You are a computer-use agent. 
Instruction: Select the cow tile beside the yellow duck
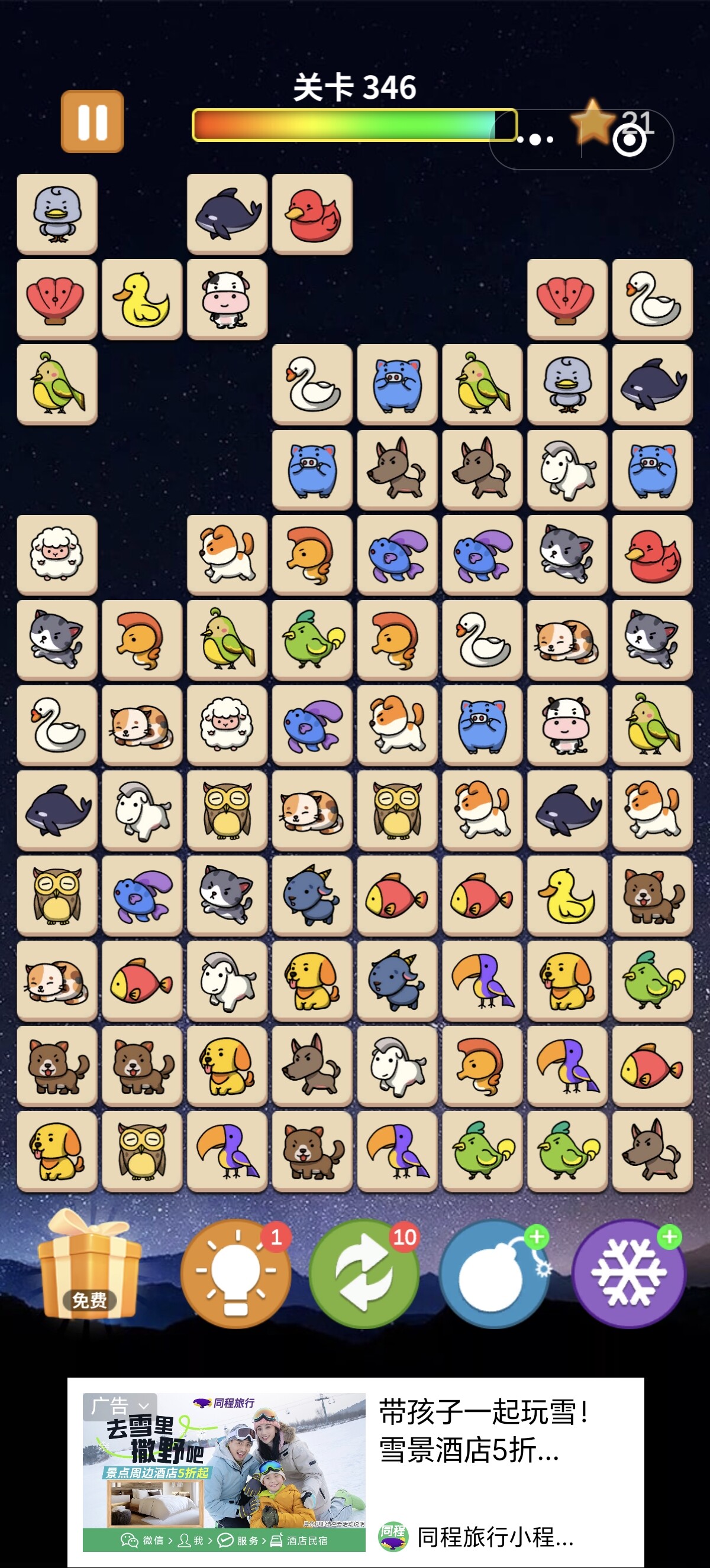pos(227,300)
